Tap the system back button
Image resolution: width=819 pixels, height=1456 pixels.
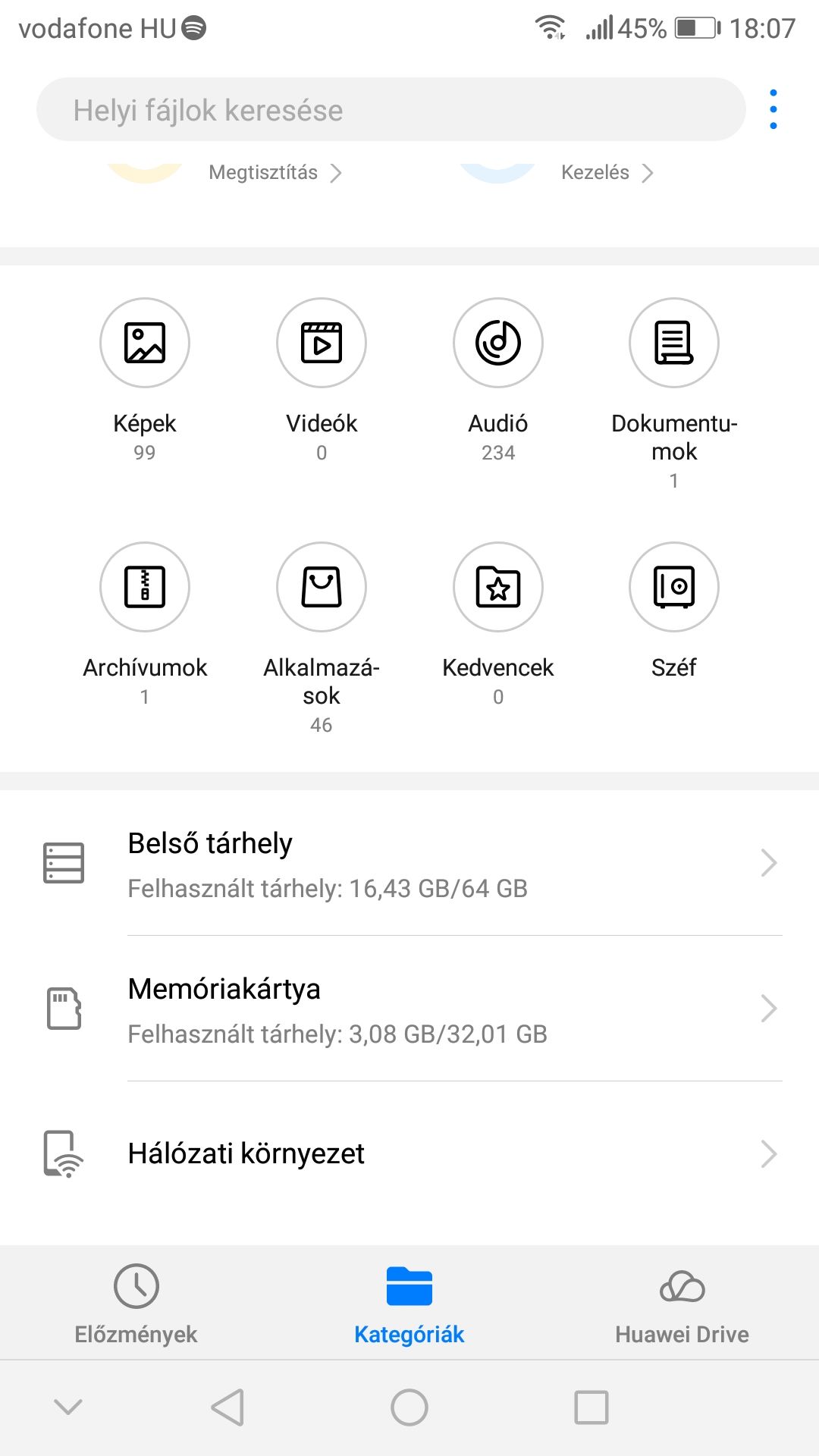(227, 1407)
